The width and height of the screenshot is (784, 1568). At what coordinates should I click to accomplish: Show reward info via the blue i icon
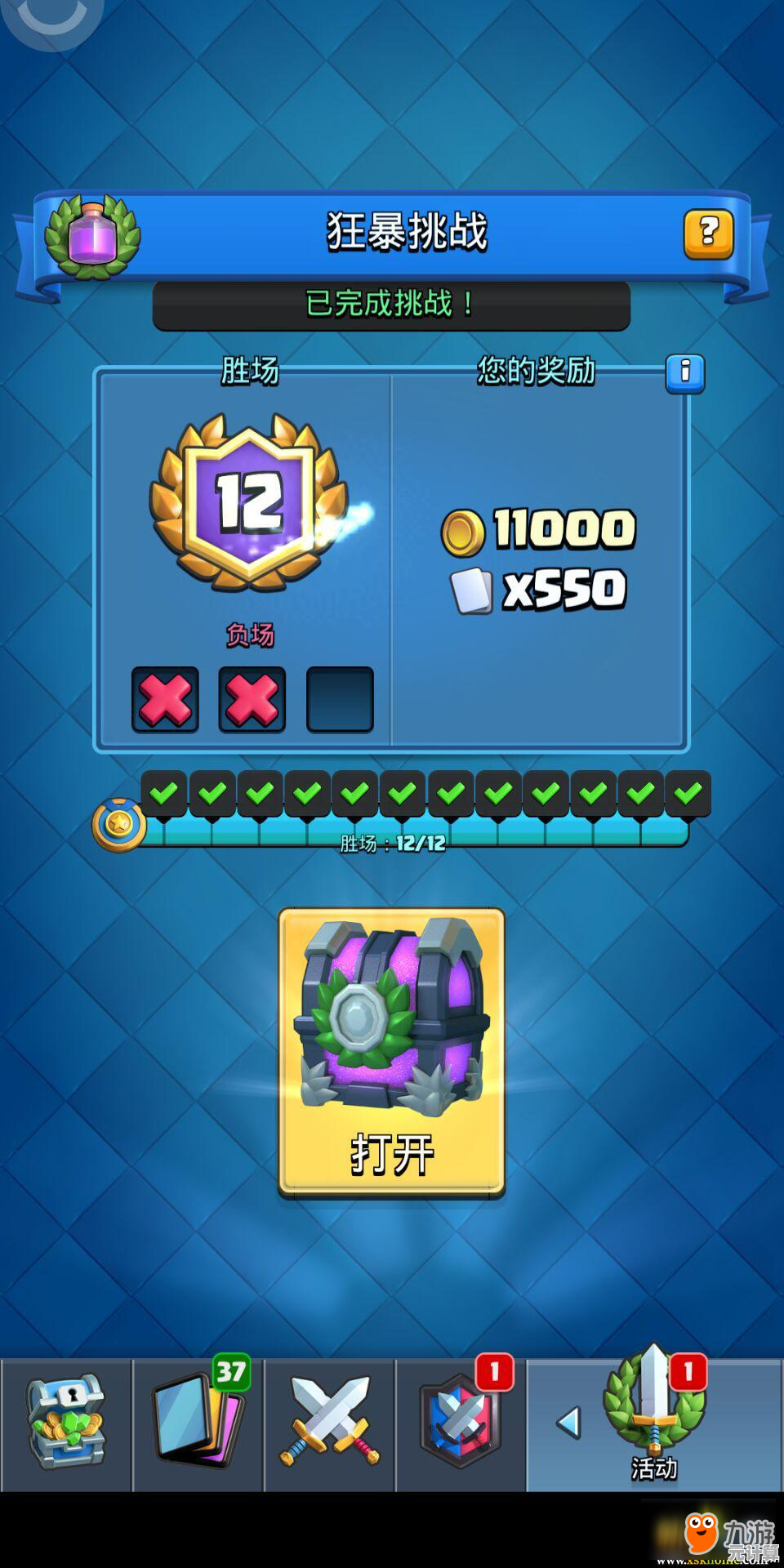tap(685, 373)
